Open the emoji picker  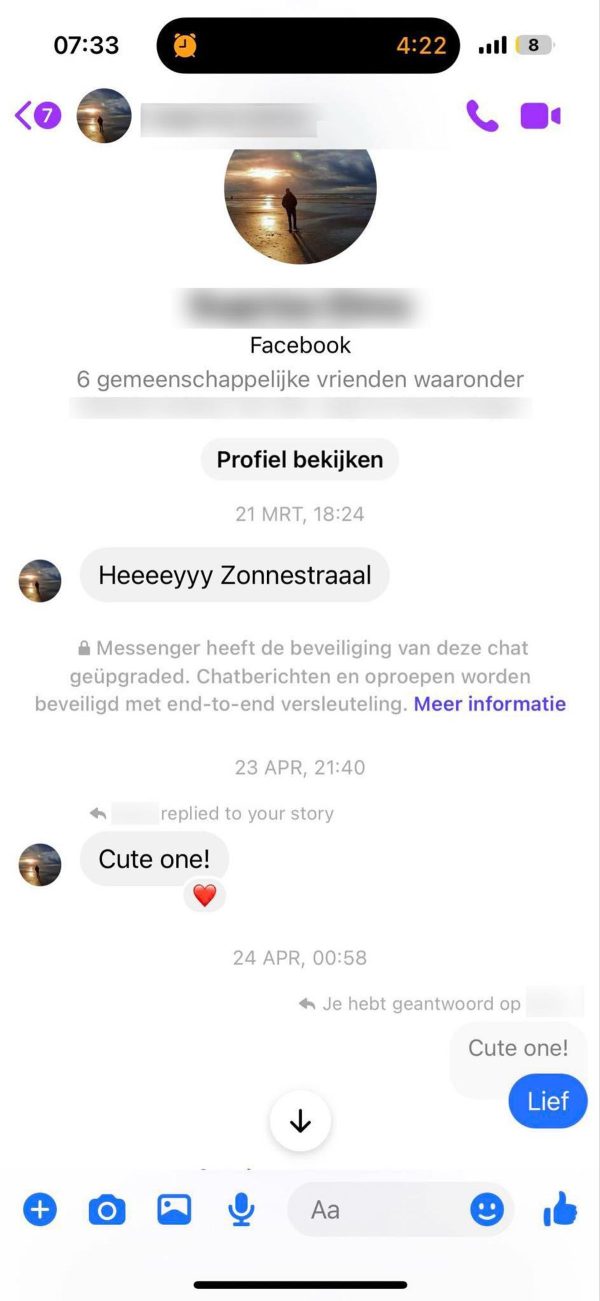487,1211
